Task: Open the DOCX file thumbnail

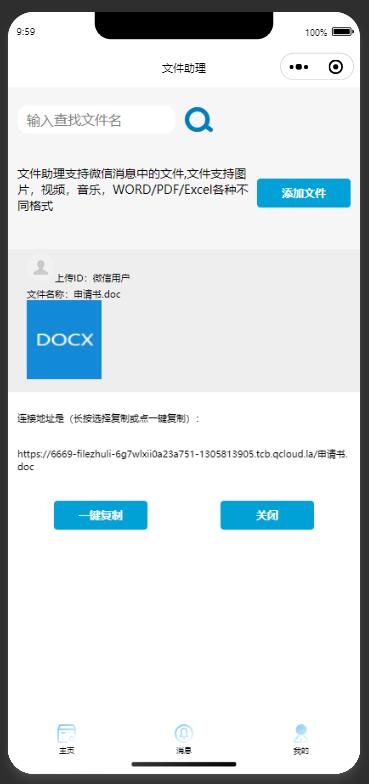Action: tap(64, 340)
